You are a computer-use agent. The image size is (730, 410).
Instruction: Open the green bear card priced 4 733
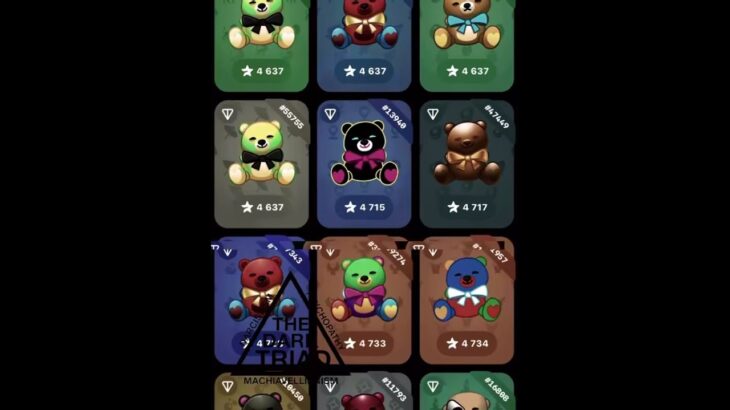364,290
